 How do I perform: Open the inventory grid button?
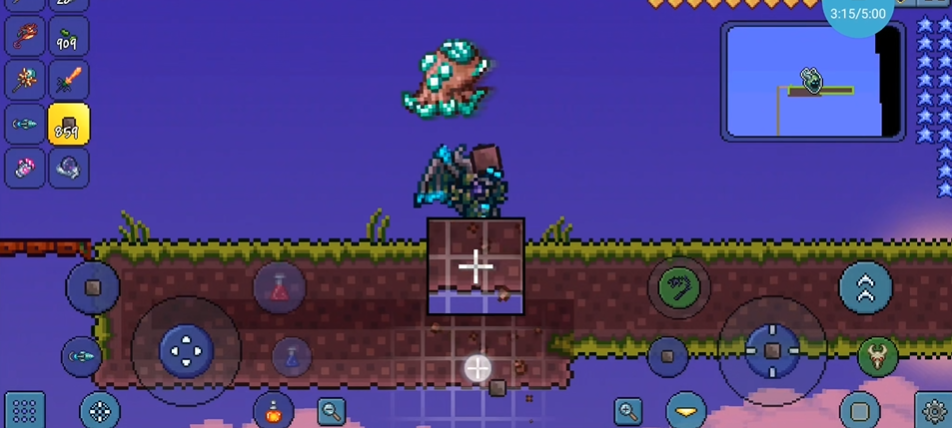[x=24, y=410]
